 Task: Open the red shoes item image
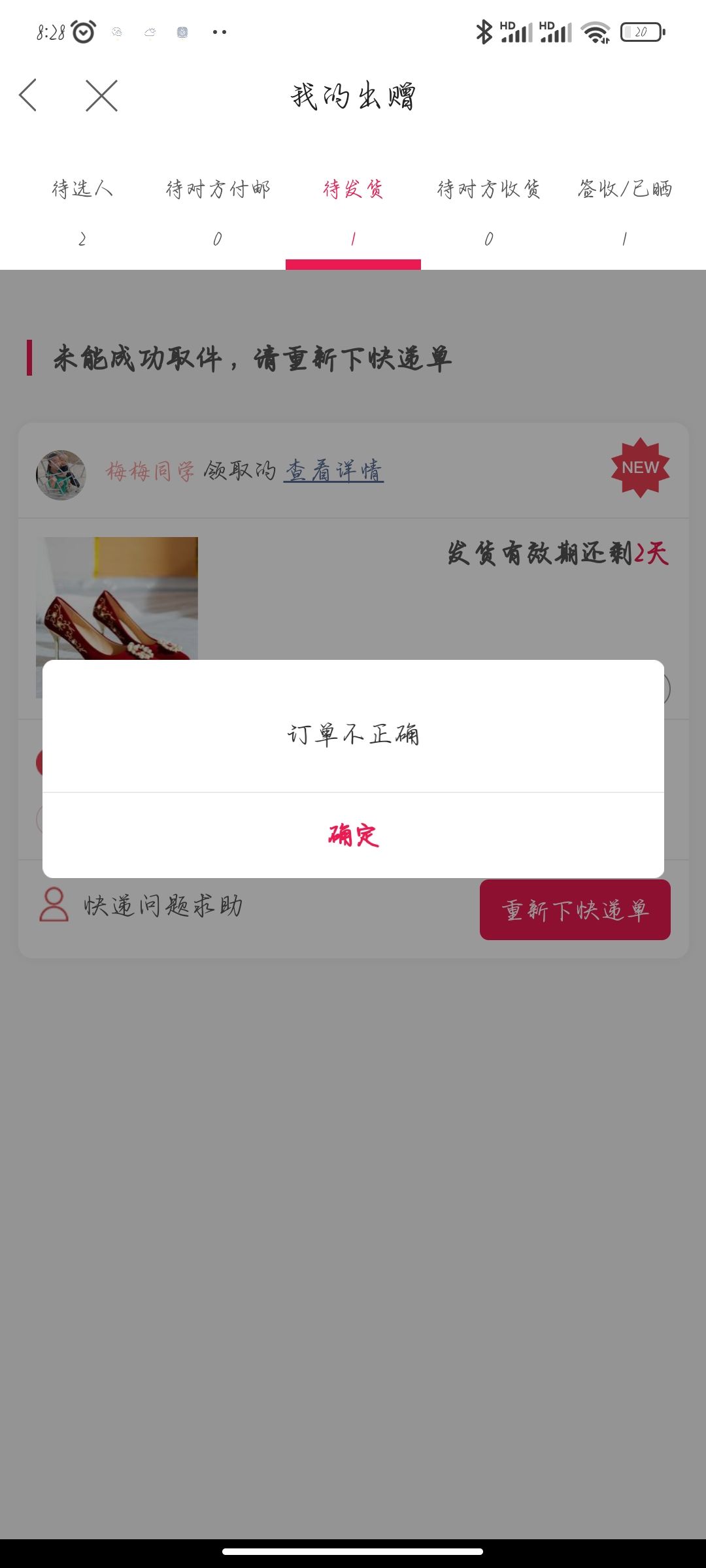click(x=117, y=598)
